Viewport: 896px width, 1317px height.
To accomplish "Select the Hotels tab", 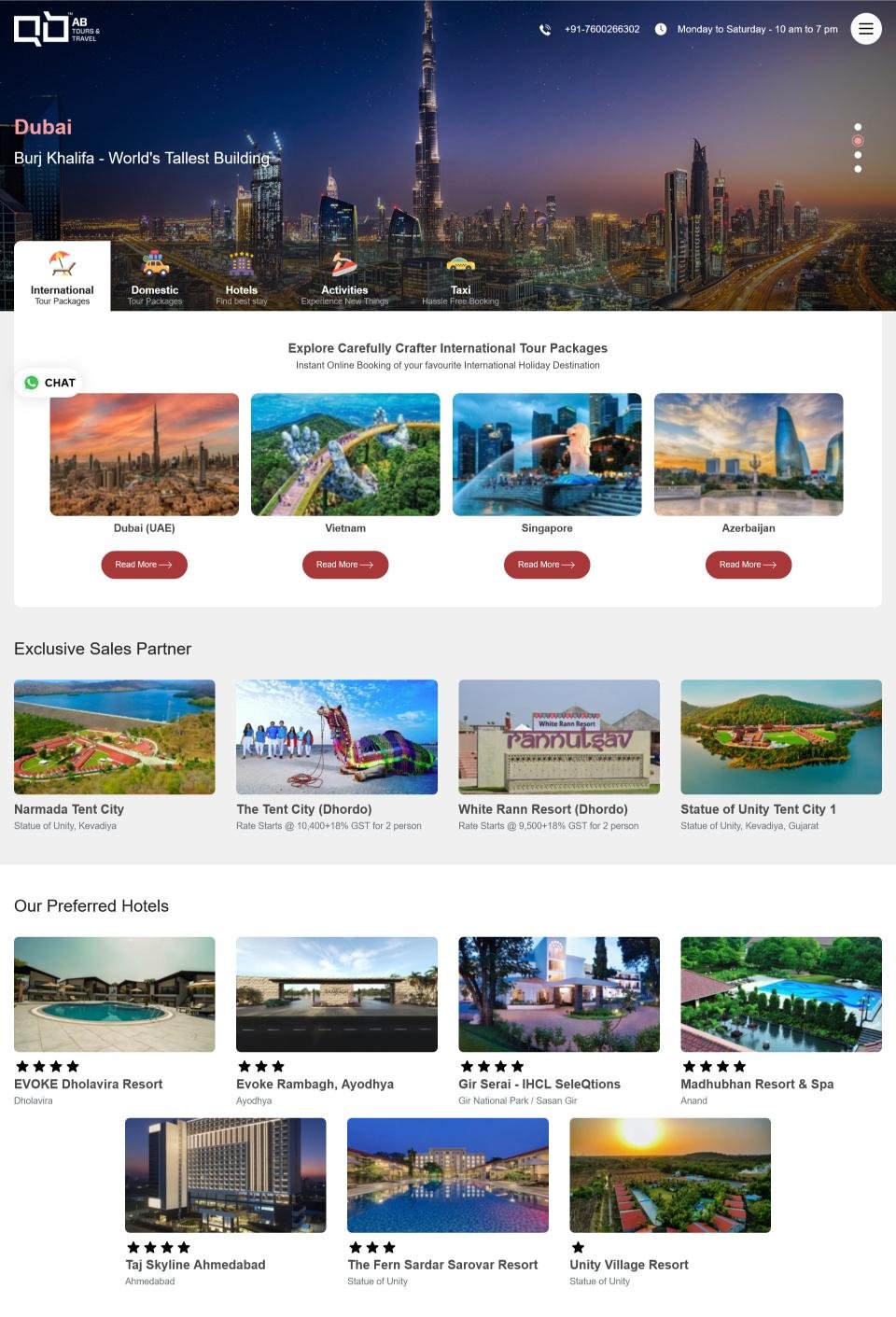I will click(x=241, y=279).
